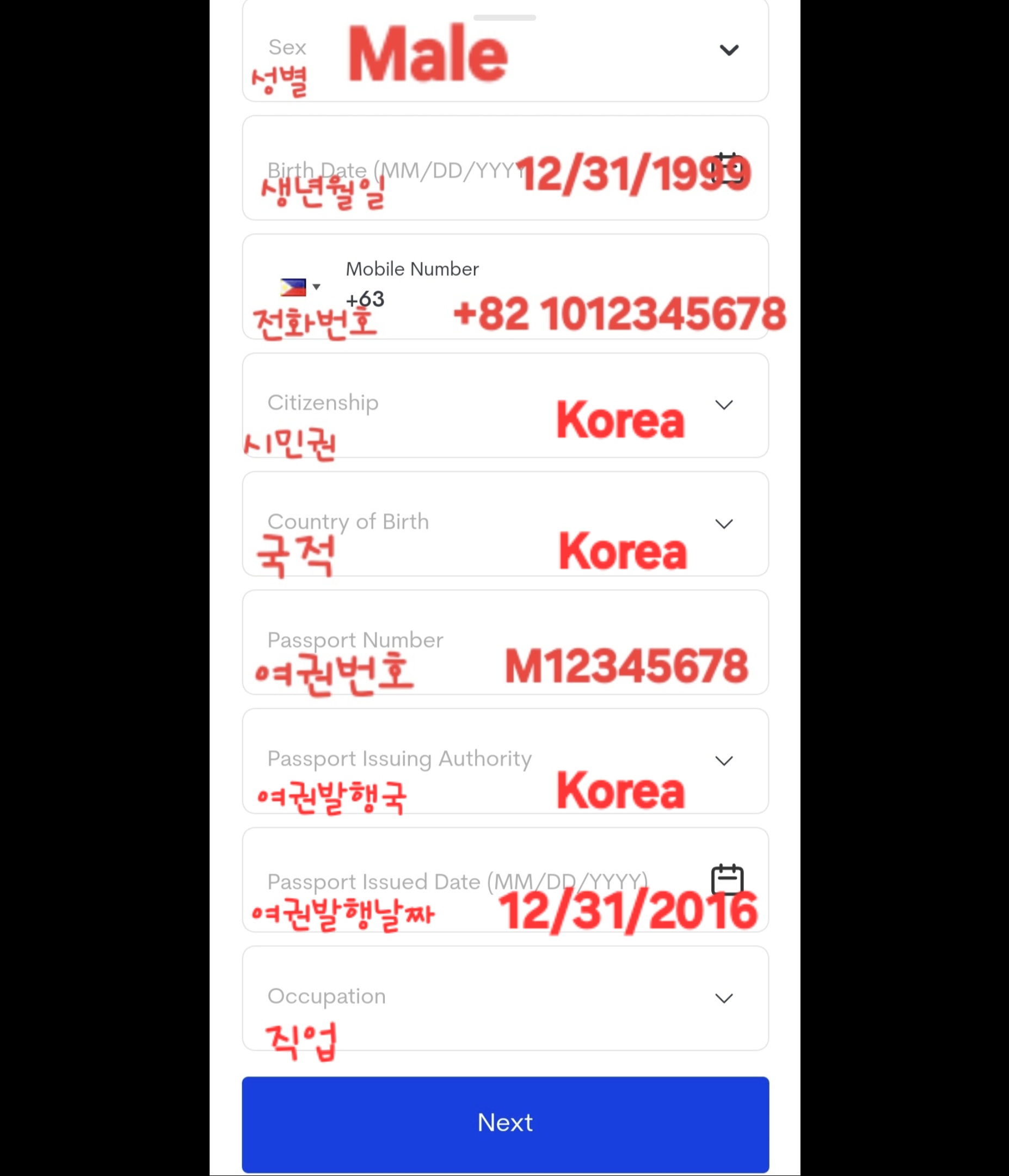Click the Passport Issuing Authority chevron
1009x1176 pixels.
coord(723,760)
